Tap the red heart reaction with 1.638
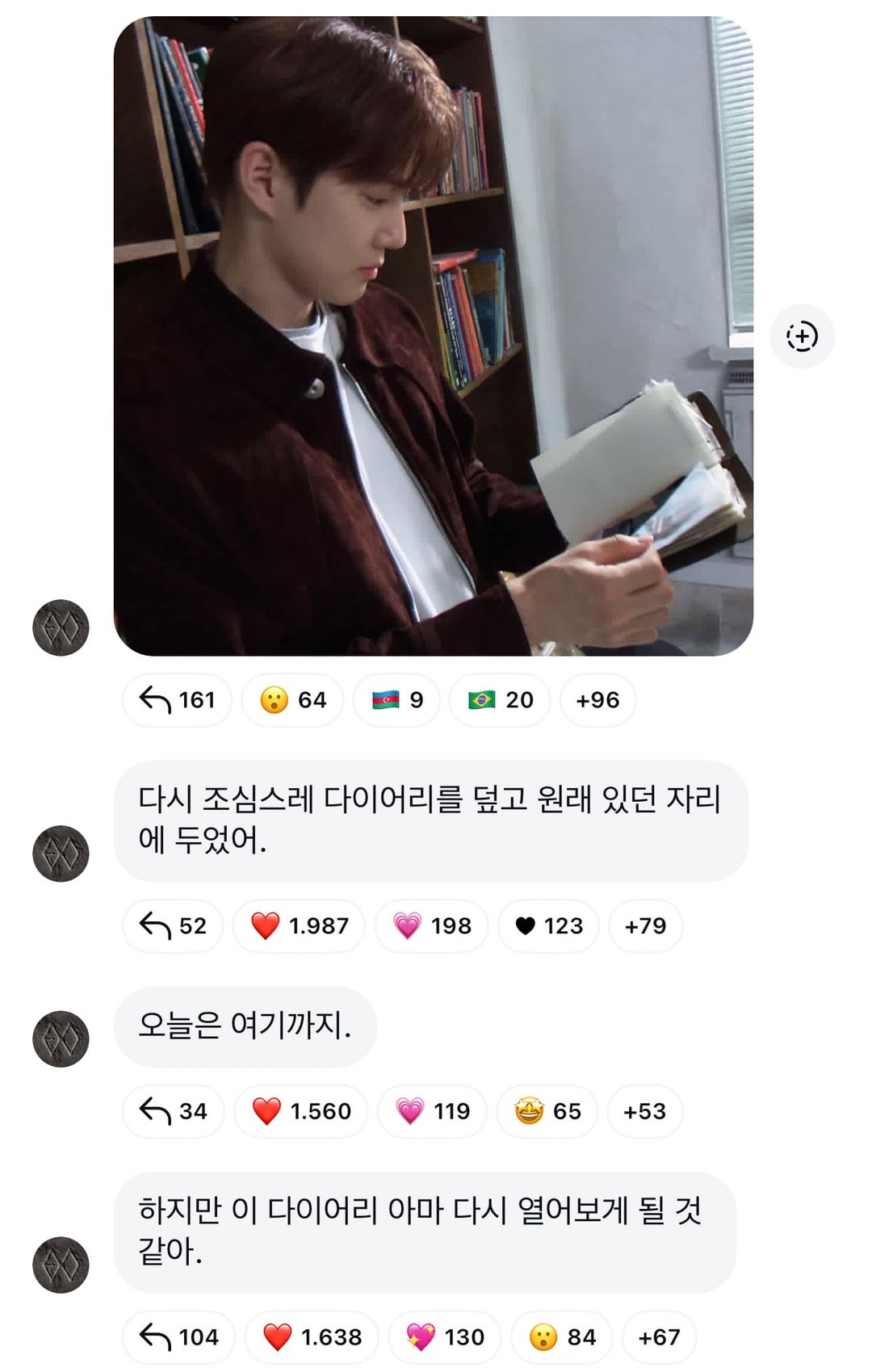Image resolution: width=872 pixels, height=1372 pixels. [x=312, y=1337]
